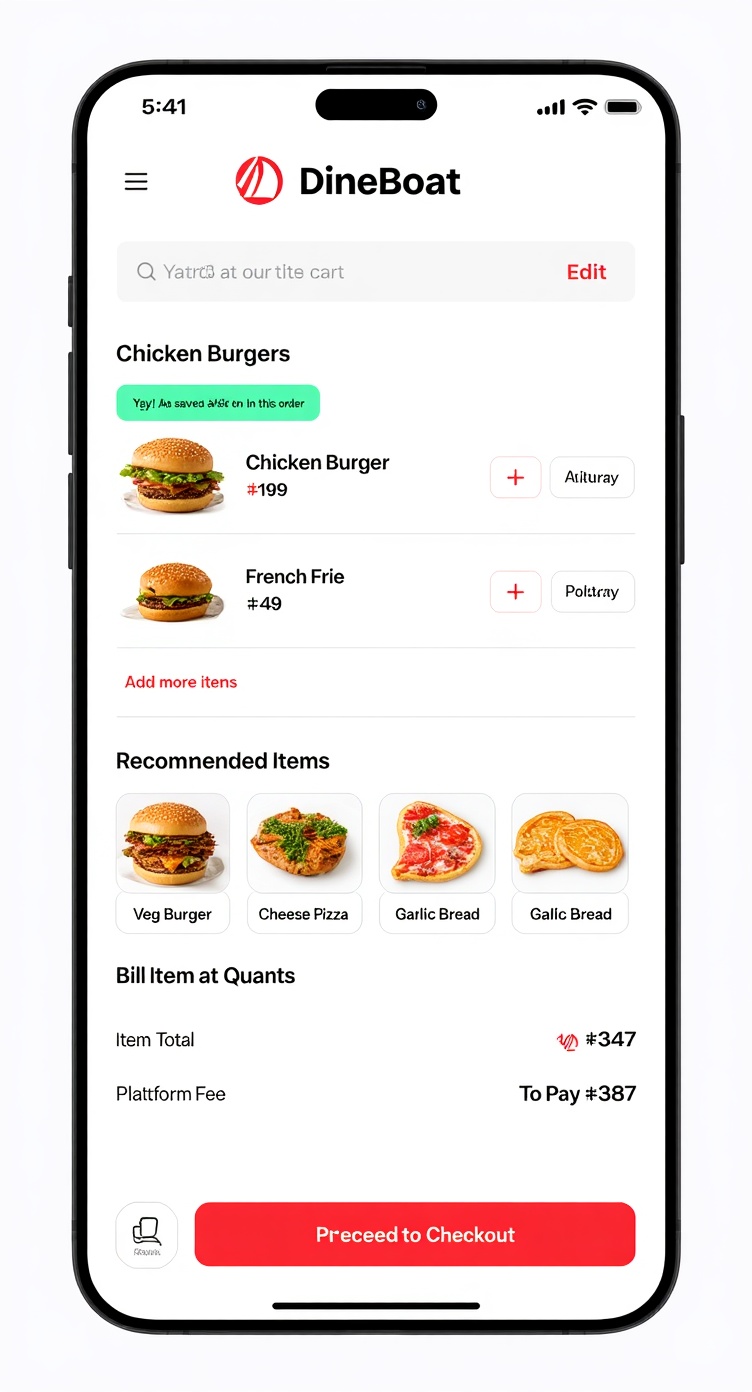
Task: Add one more Chicken Burger
Action: (515, 478)
